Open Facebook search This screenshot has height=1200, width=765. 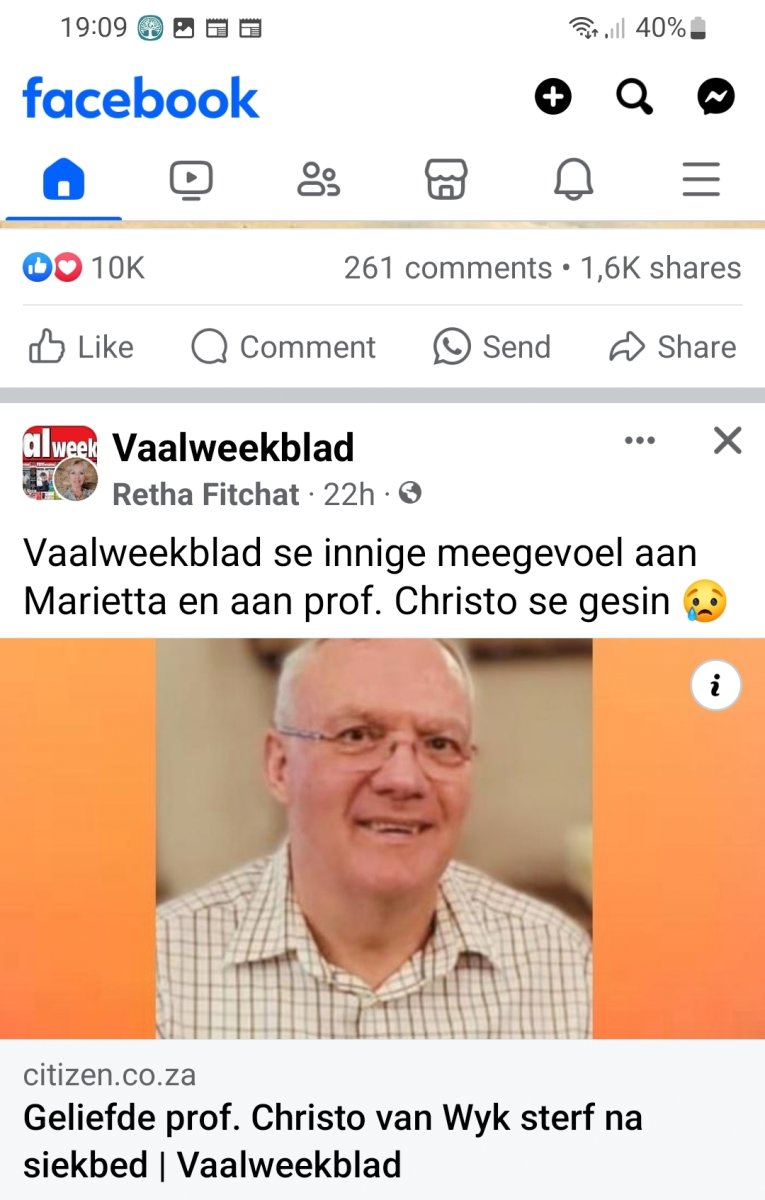click(x=634, y=97)
